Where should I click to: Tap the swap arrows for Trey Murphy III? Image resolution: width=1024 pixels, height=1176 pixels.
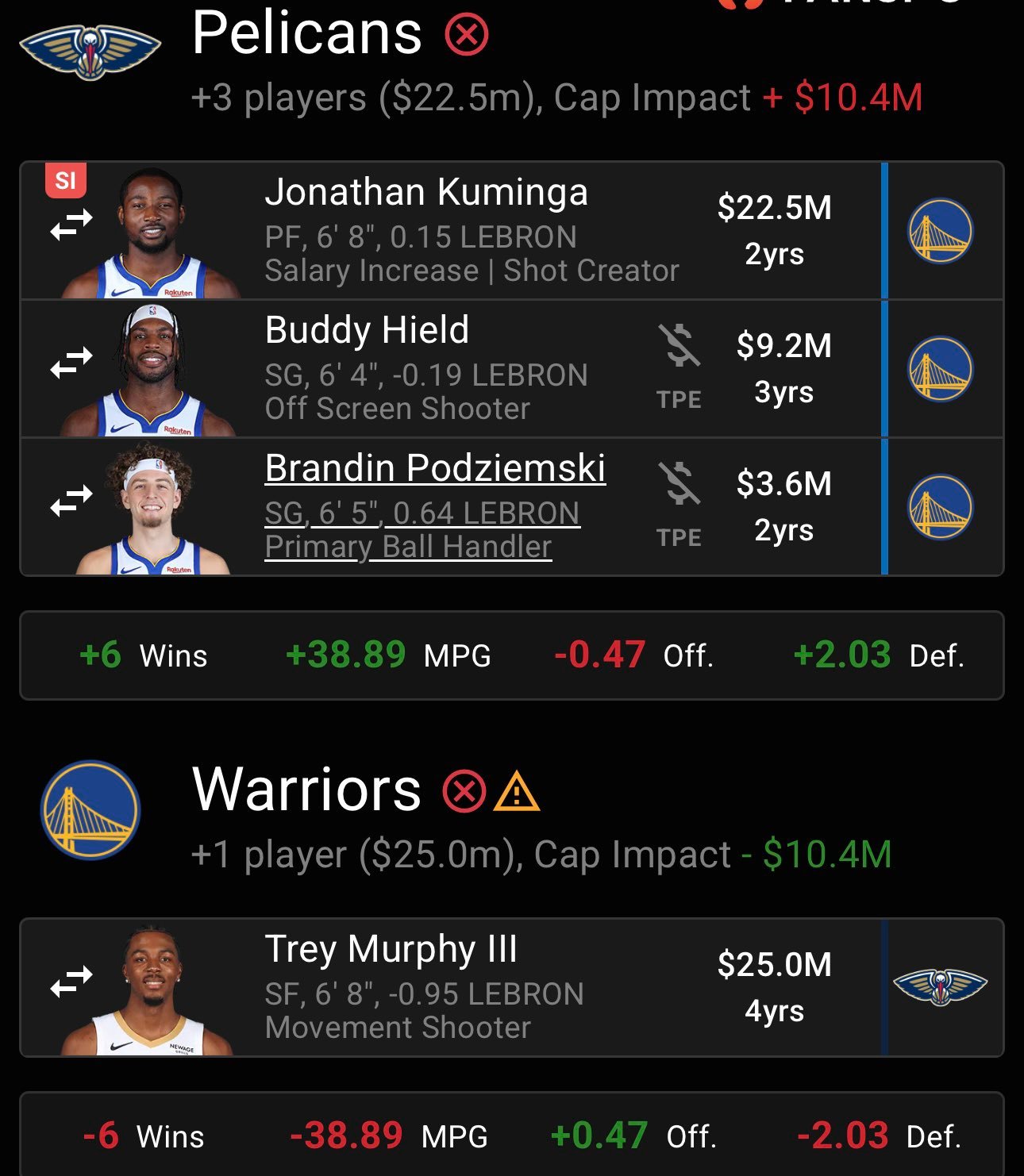pos(71,982)
